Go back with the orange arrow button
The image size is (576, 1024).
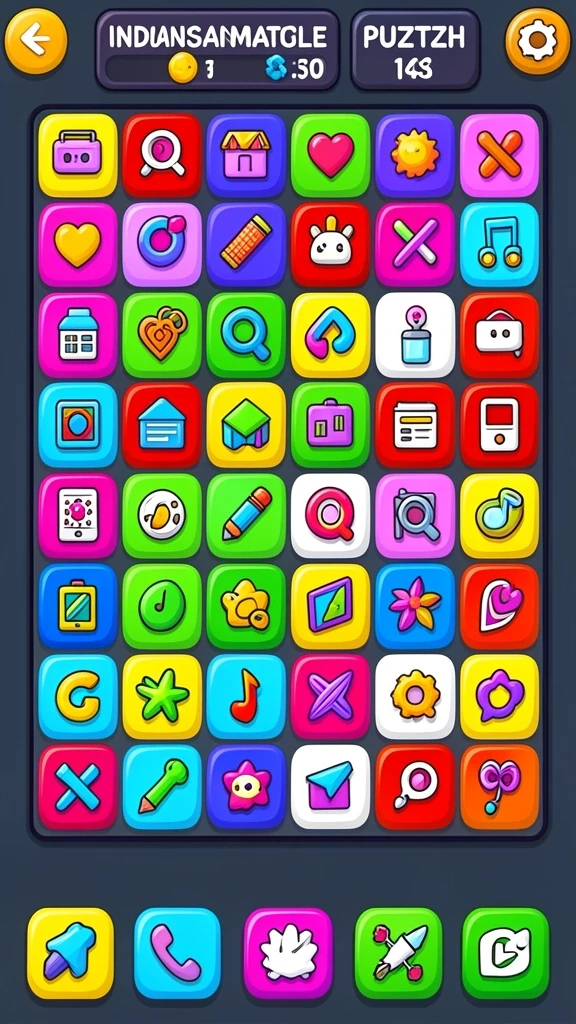tap(36, 41)
